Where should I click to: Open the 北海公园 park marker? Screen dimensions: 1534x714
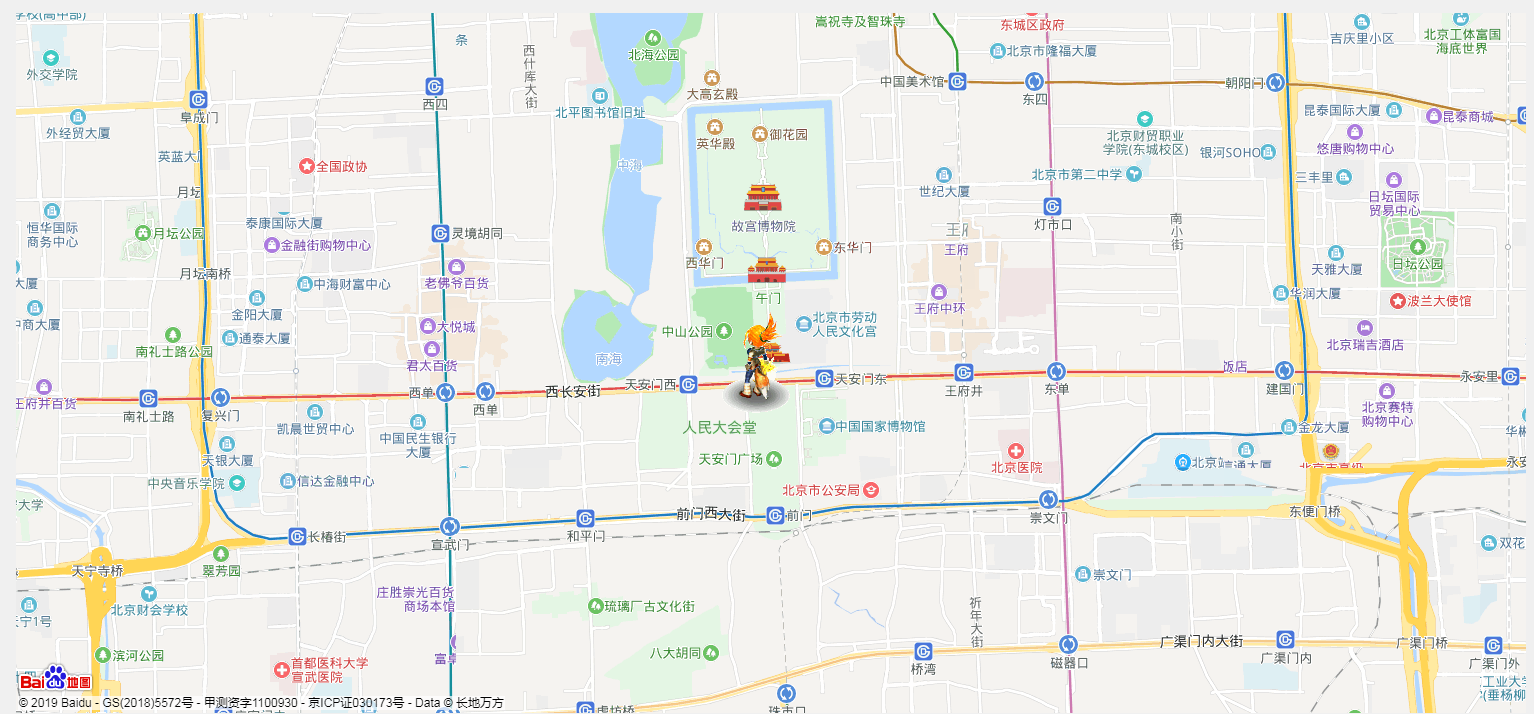click(x=653, y=38)
